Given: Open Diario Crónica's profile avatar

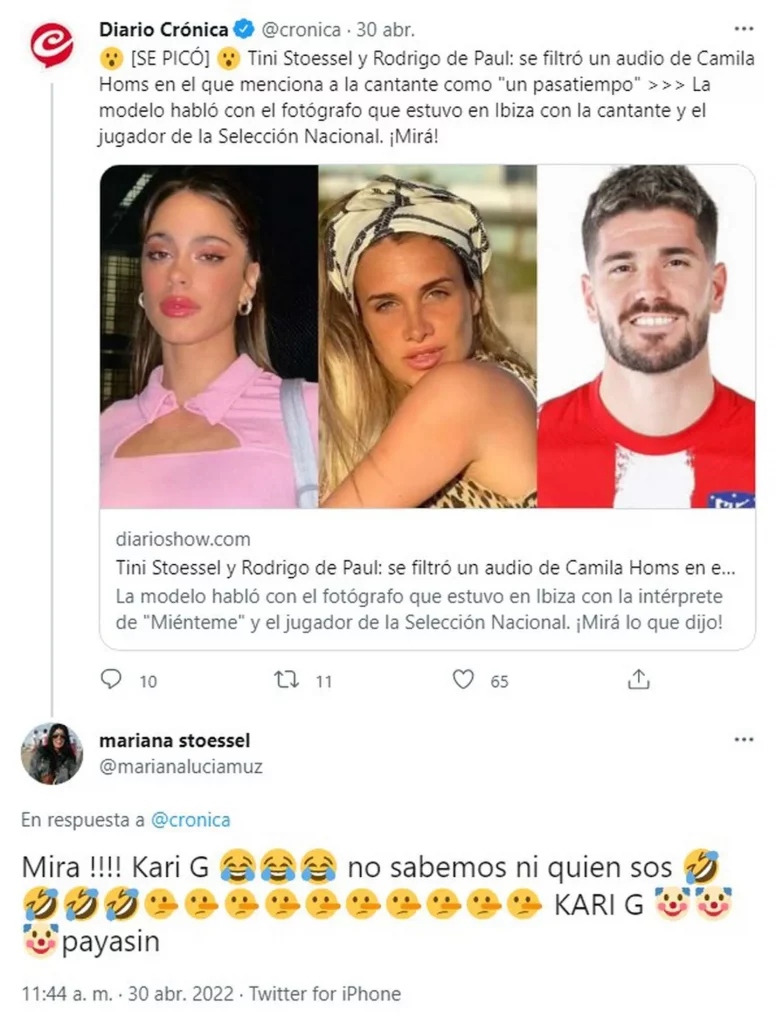Looking at the screenshot, I should [51, 46].
